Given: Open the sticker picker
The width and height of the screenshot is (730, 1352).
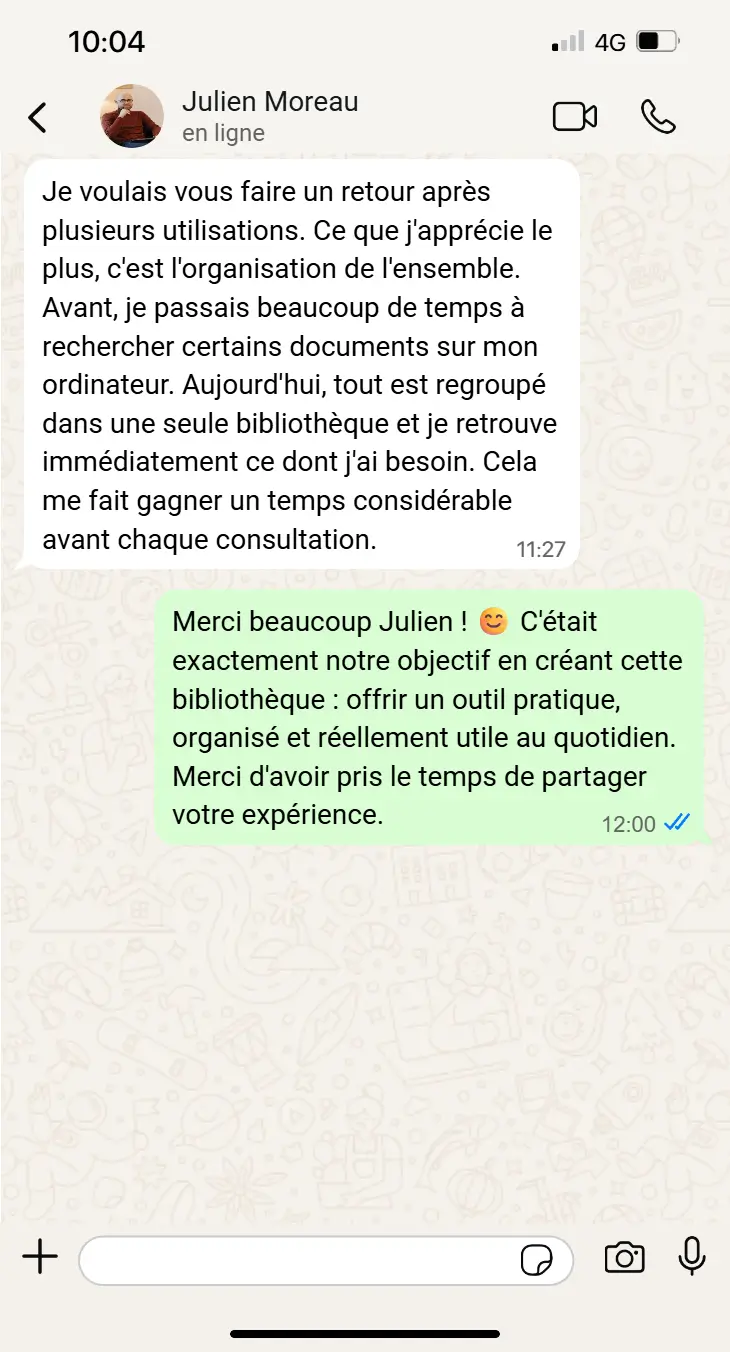Looking at the screenshot, I should tap(536, 1260).
